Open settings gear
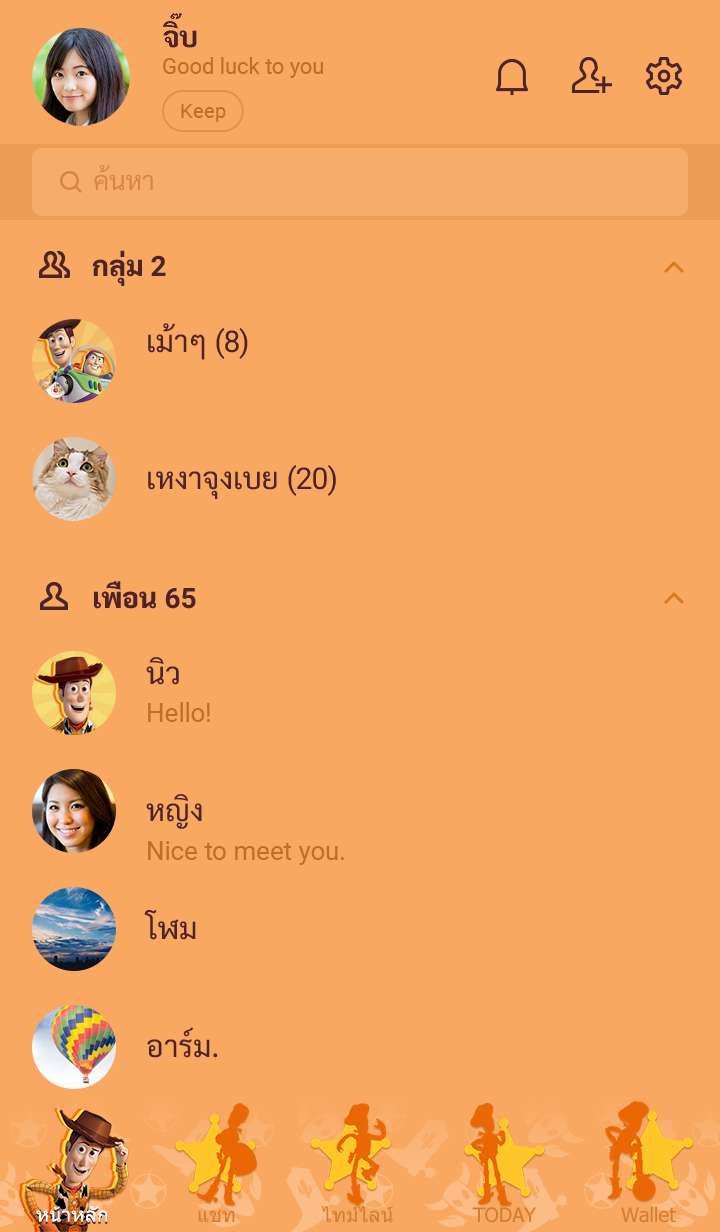 664,77
